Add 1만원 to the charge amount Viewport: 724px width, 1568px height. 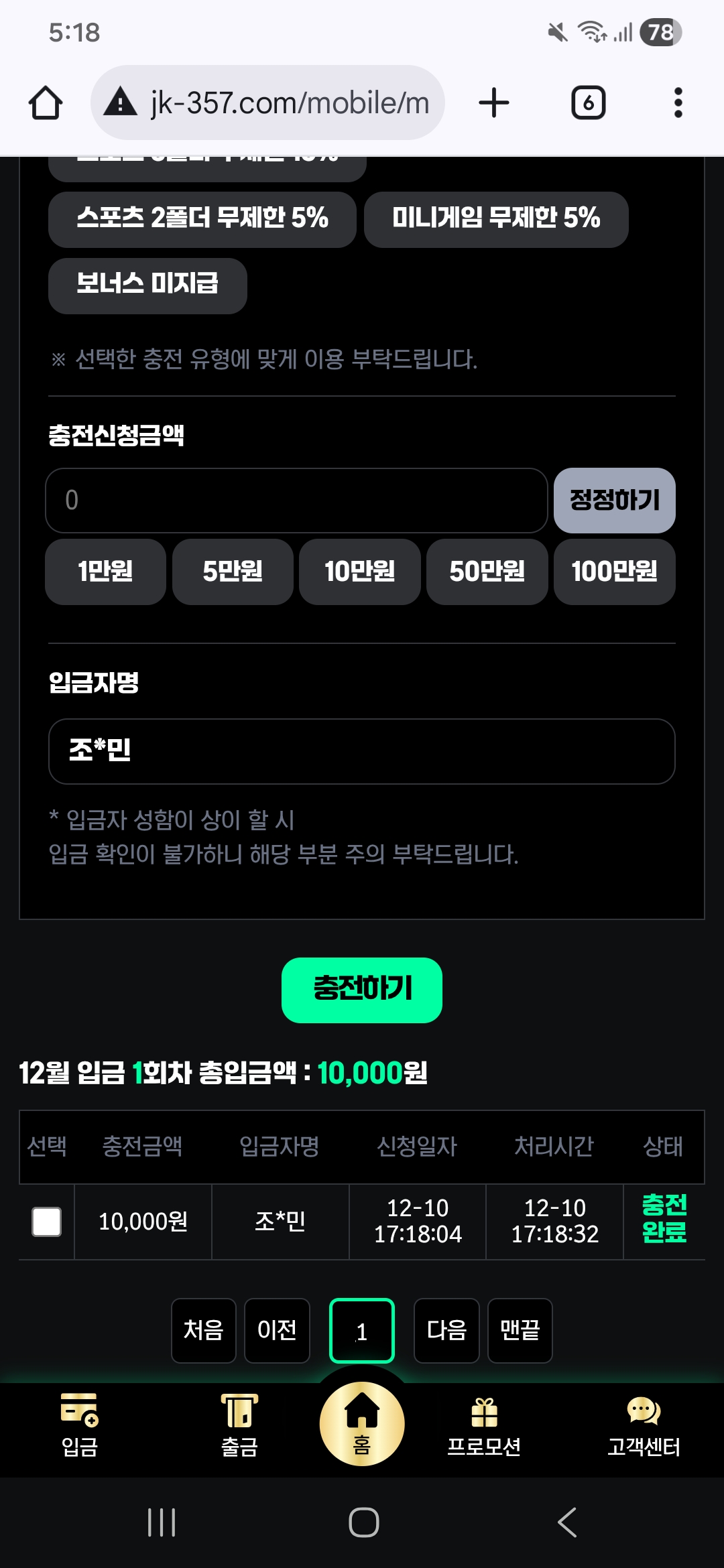point(105,572)
